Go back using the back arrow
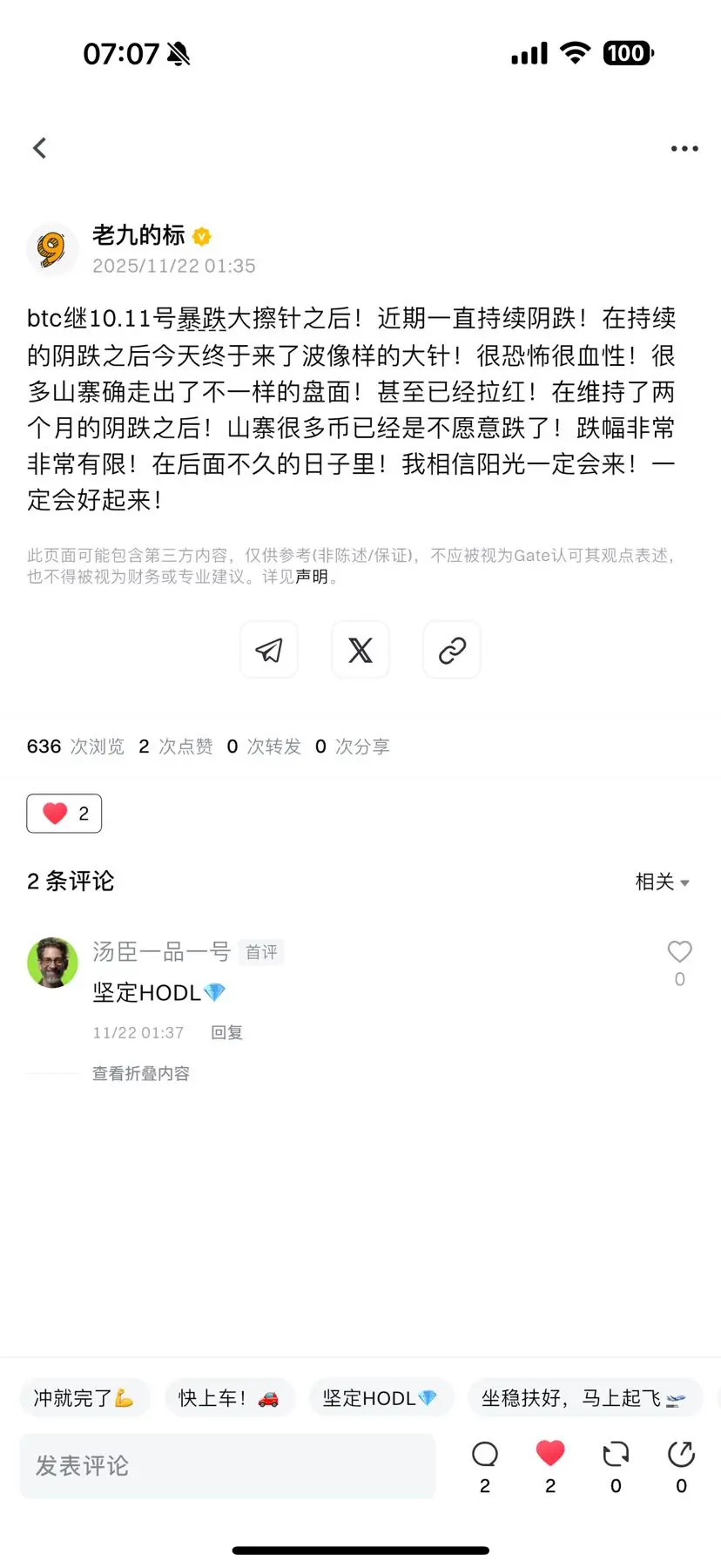721x1568 pixels. pos(40,147)
